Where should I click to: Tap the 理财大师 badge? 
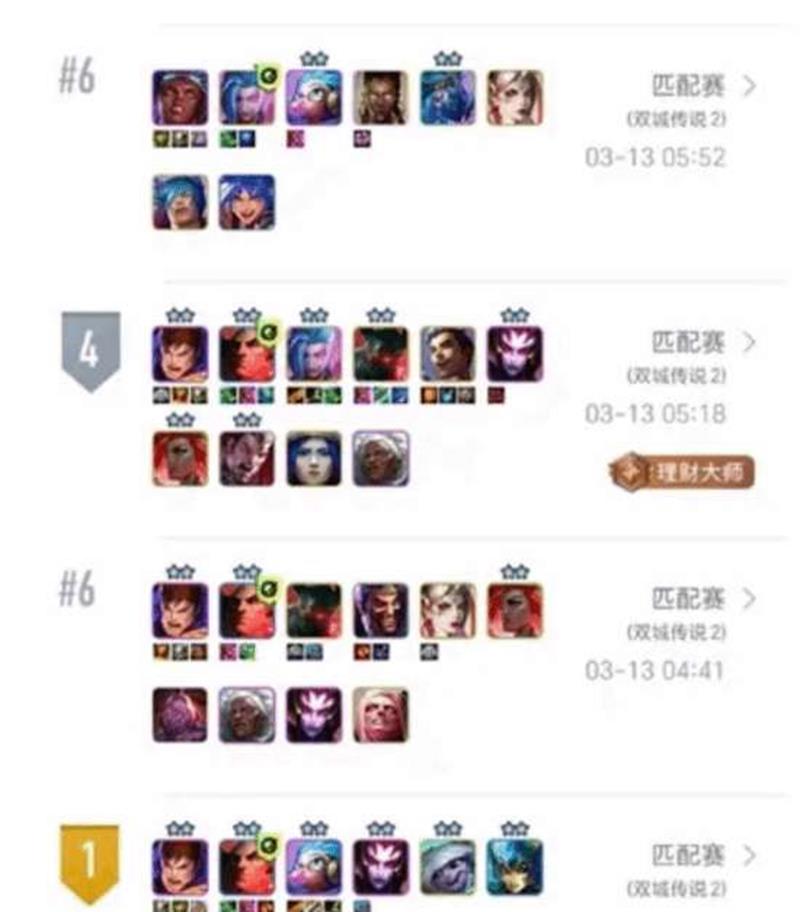tap(682, 473)
